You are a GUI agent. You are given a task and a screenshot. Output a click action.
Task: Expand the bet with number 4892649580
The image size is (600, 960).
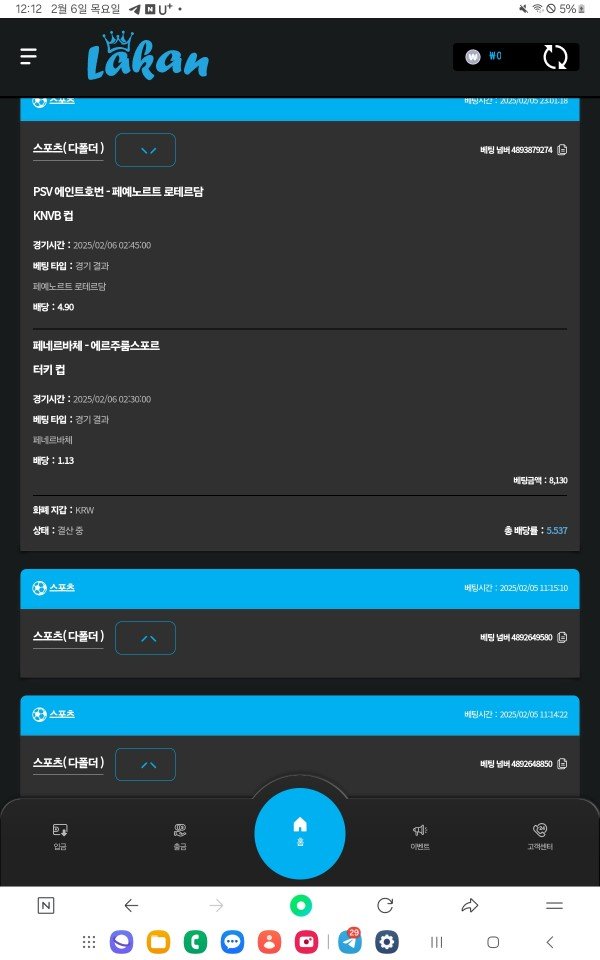click(x=145, y=638)
